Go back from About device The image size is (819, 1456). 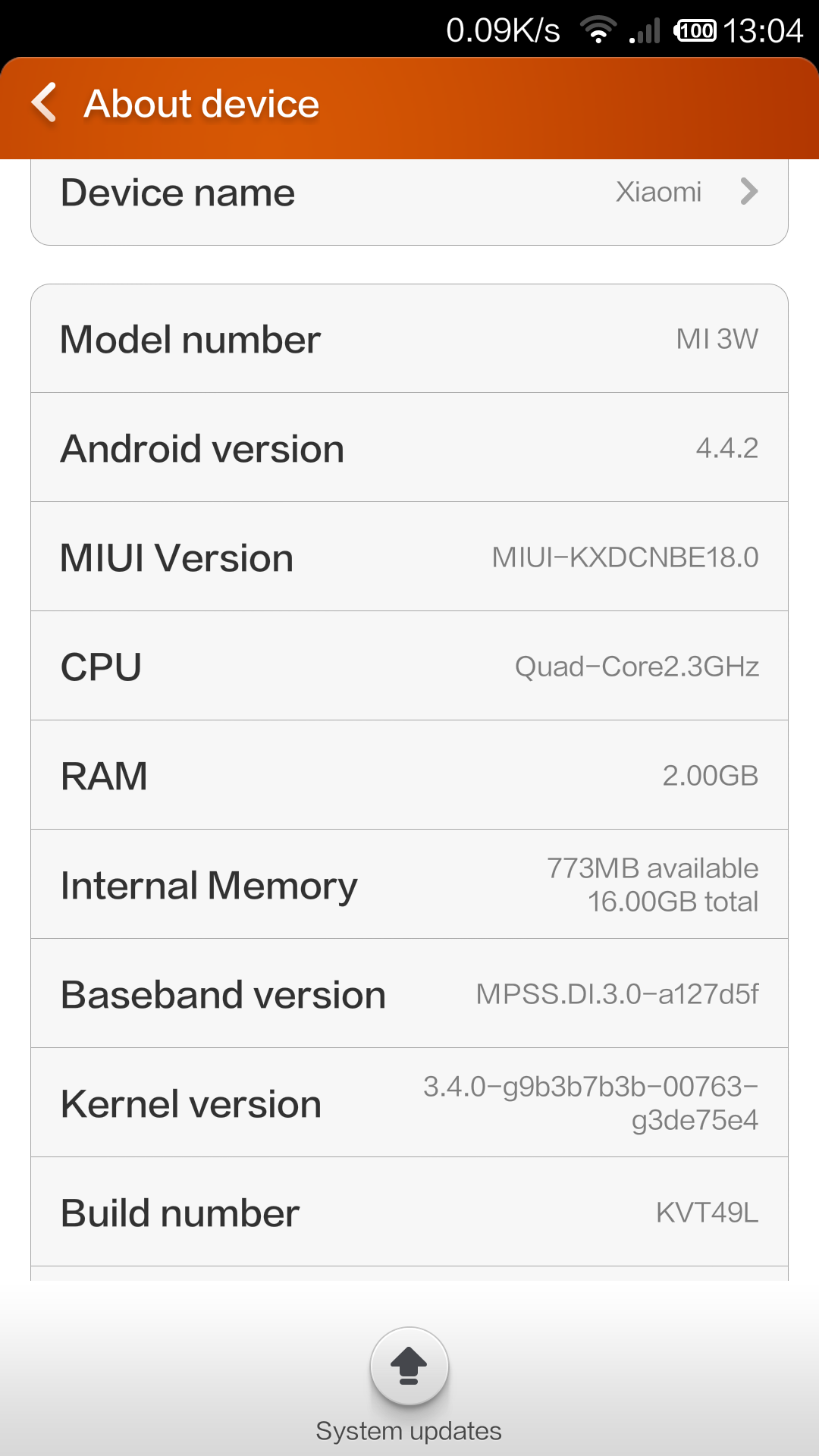pyautogui.click(x=44, y=102)
